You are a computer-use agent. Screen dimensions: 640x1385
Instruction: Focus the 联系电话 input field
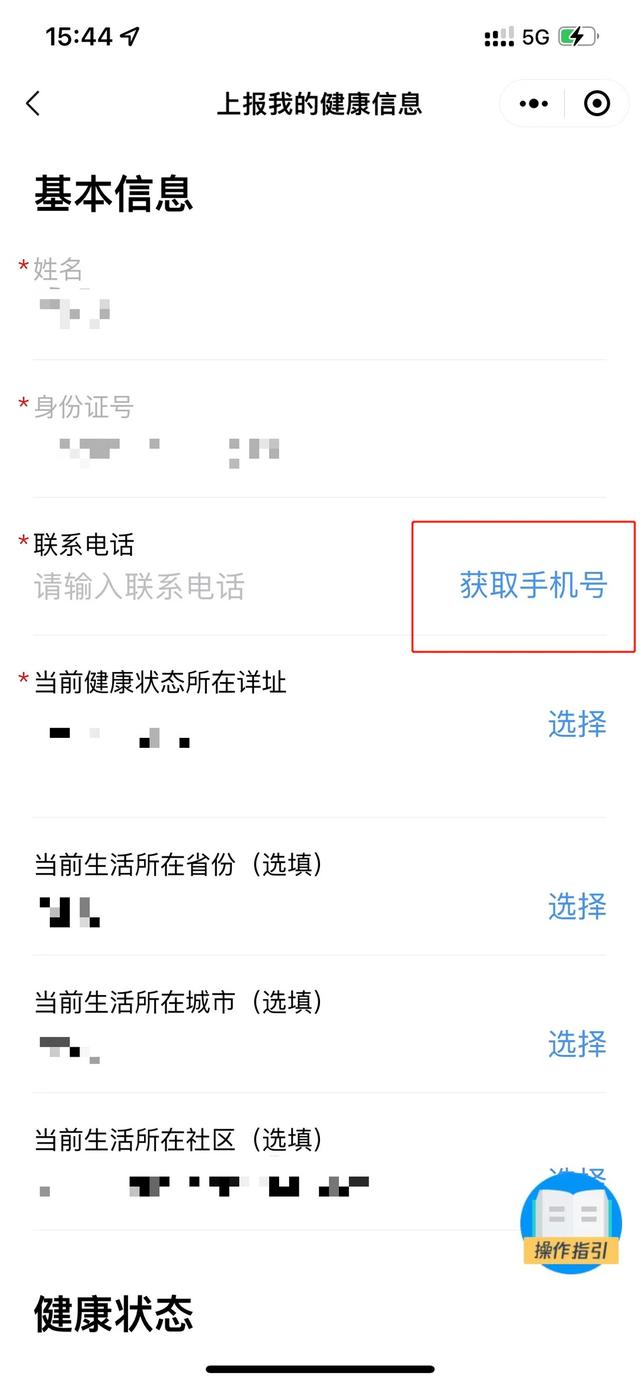200,586
